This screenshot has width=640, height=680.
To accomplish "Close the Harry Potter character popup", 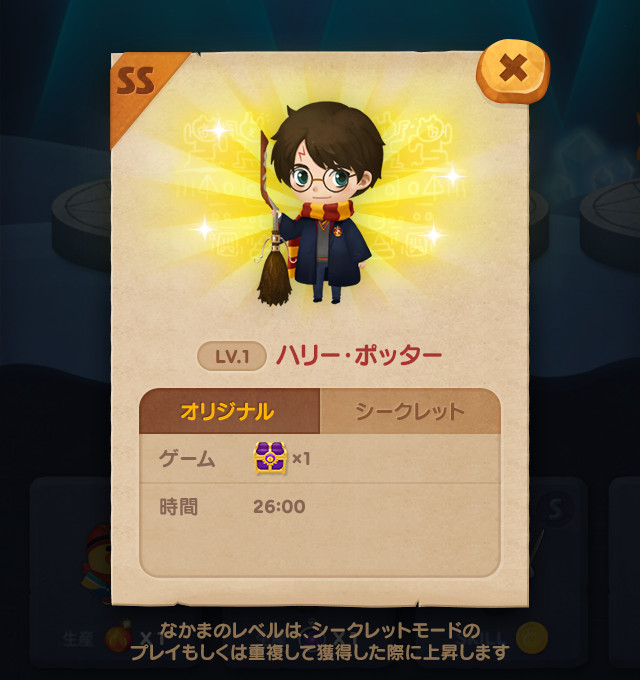I will point(512,69).
